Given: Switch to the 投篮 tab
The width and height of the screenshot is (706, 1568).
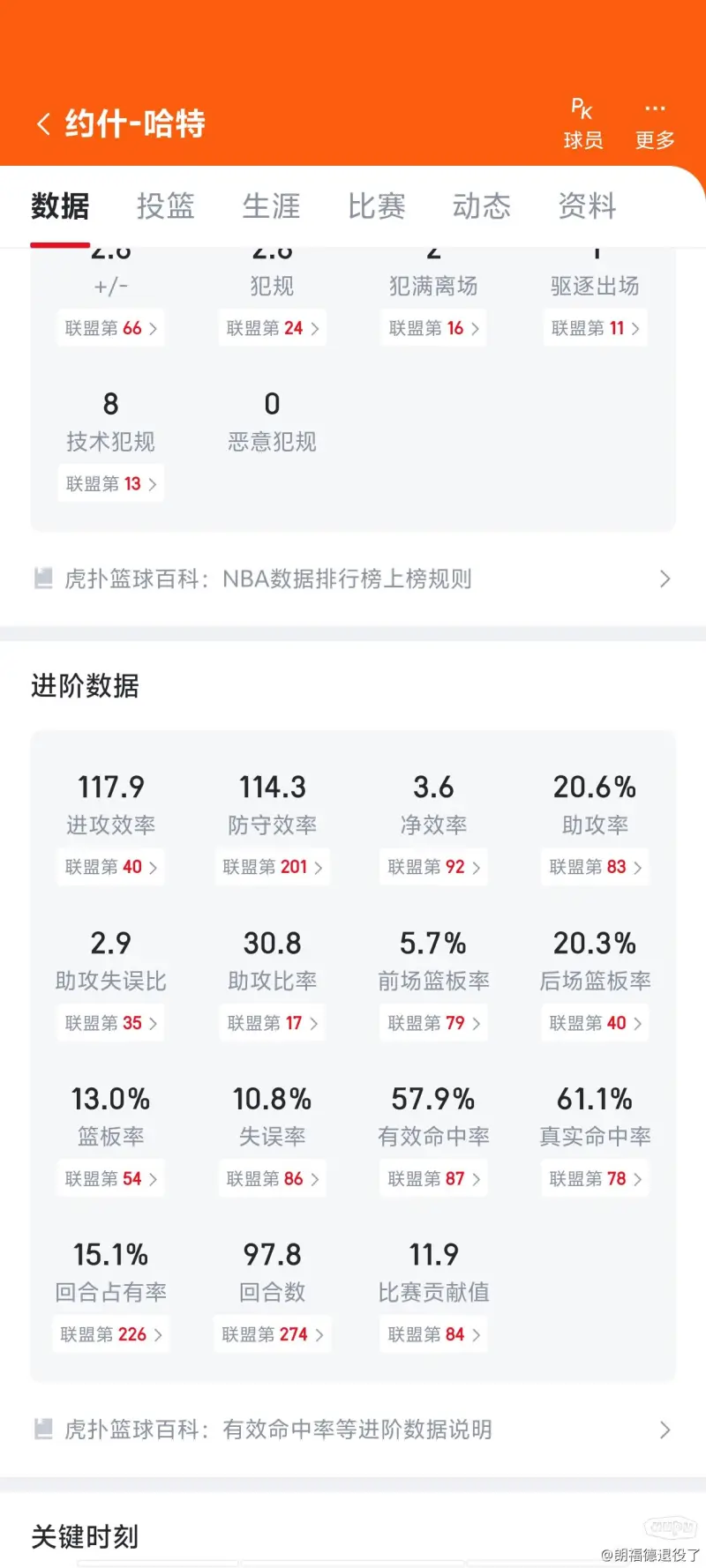Looking at the screenshot, I should click(x=165, y=206).
